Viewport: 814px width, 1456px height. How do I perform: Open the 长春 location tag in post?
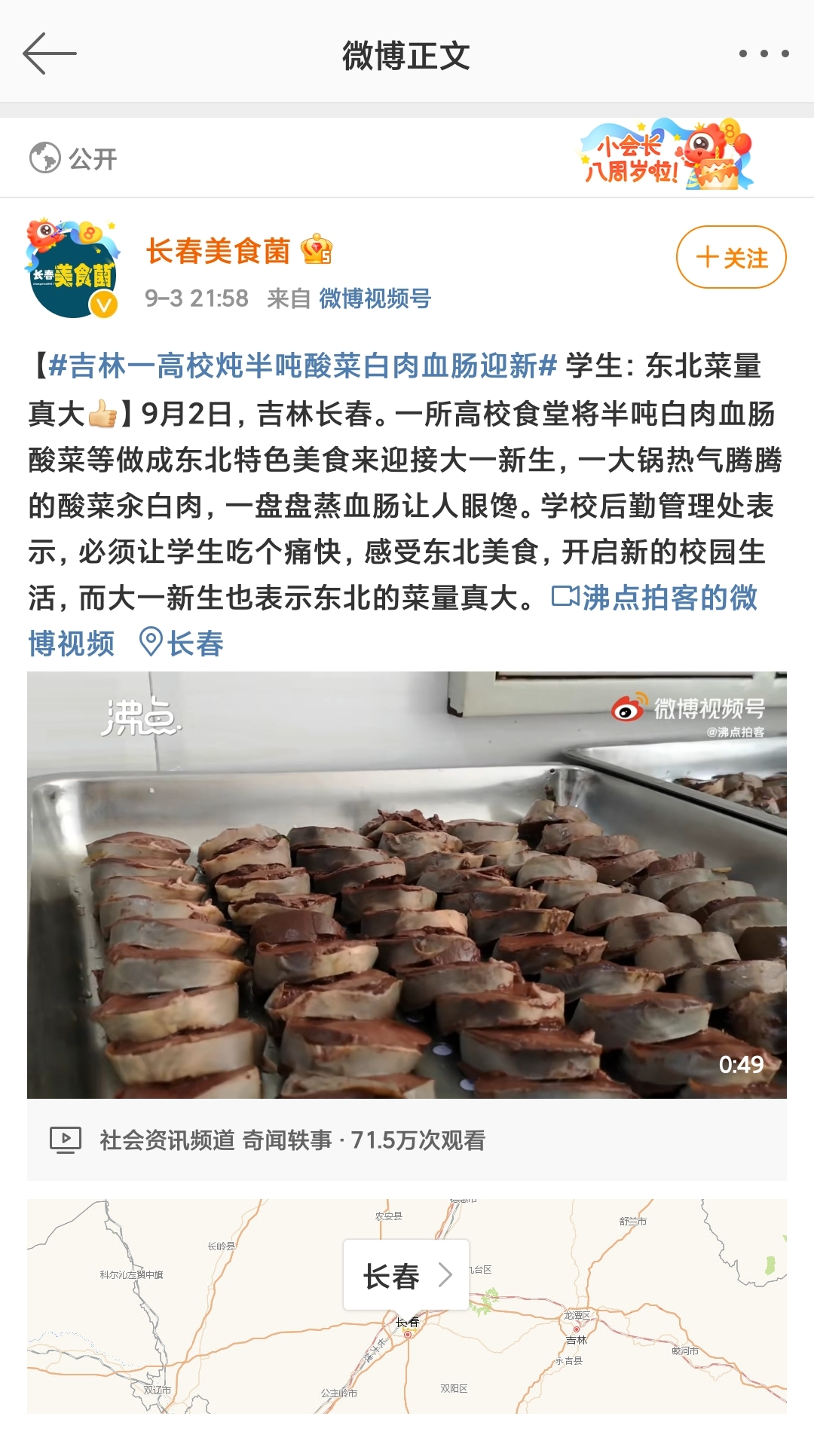(x=182, y=644)
